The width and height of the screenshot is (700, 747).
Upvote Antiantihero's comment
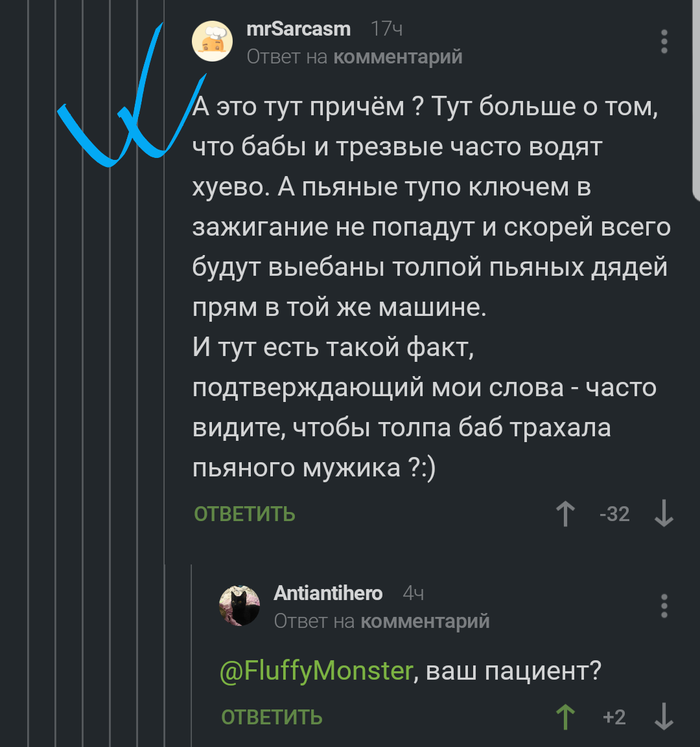pyautogui.click(x=565, y=717)
